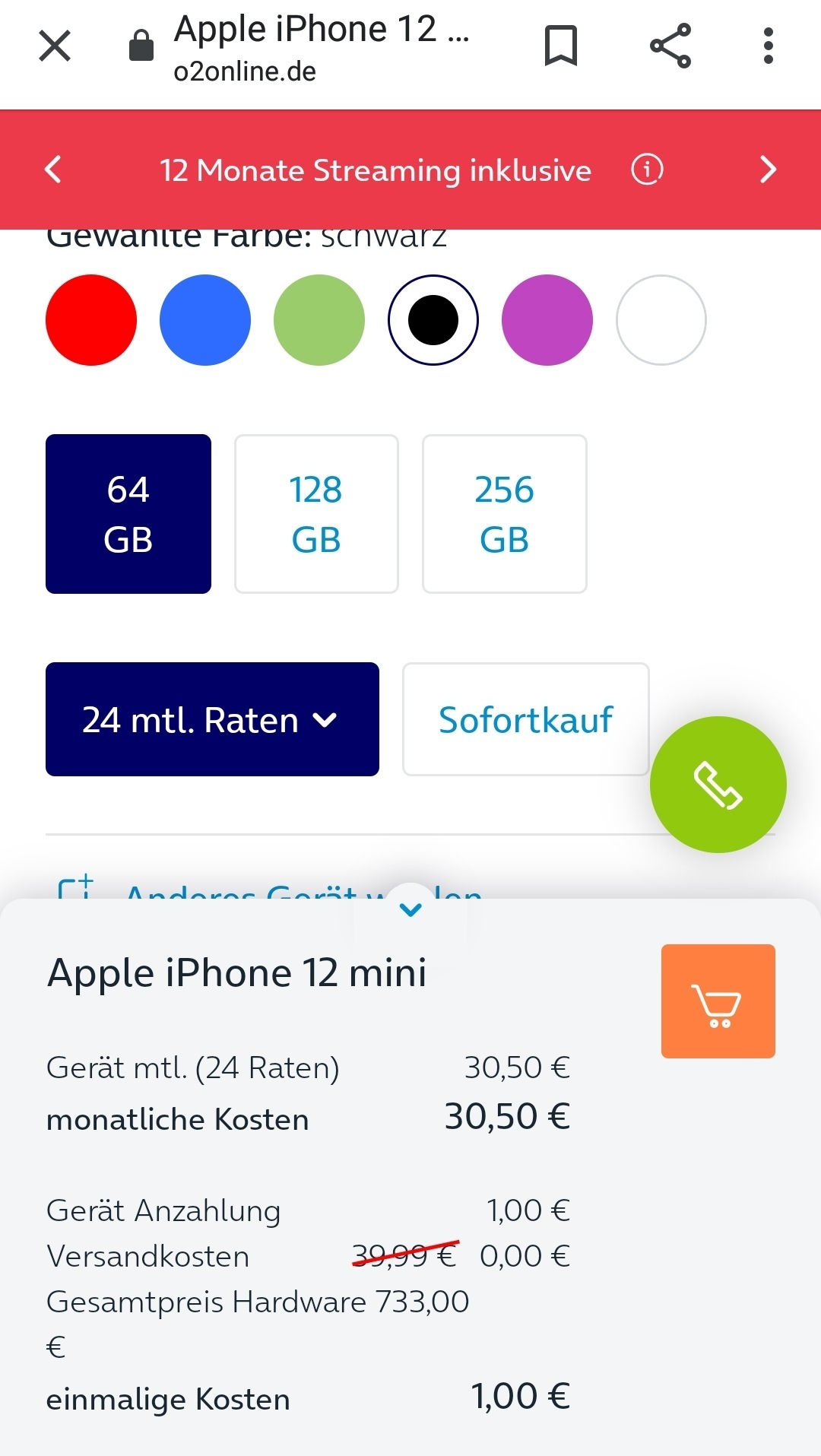821x1456 pixels.
Task: Close the browser tab with X
Action: [x=55, y=46]
